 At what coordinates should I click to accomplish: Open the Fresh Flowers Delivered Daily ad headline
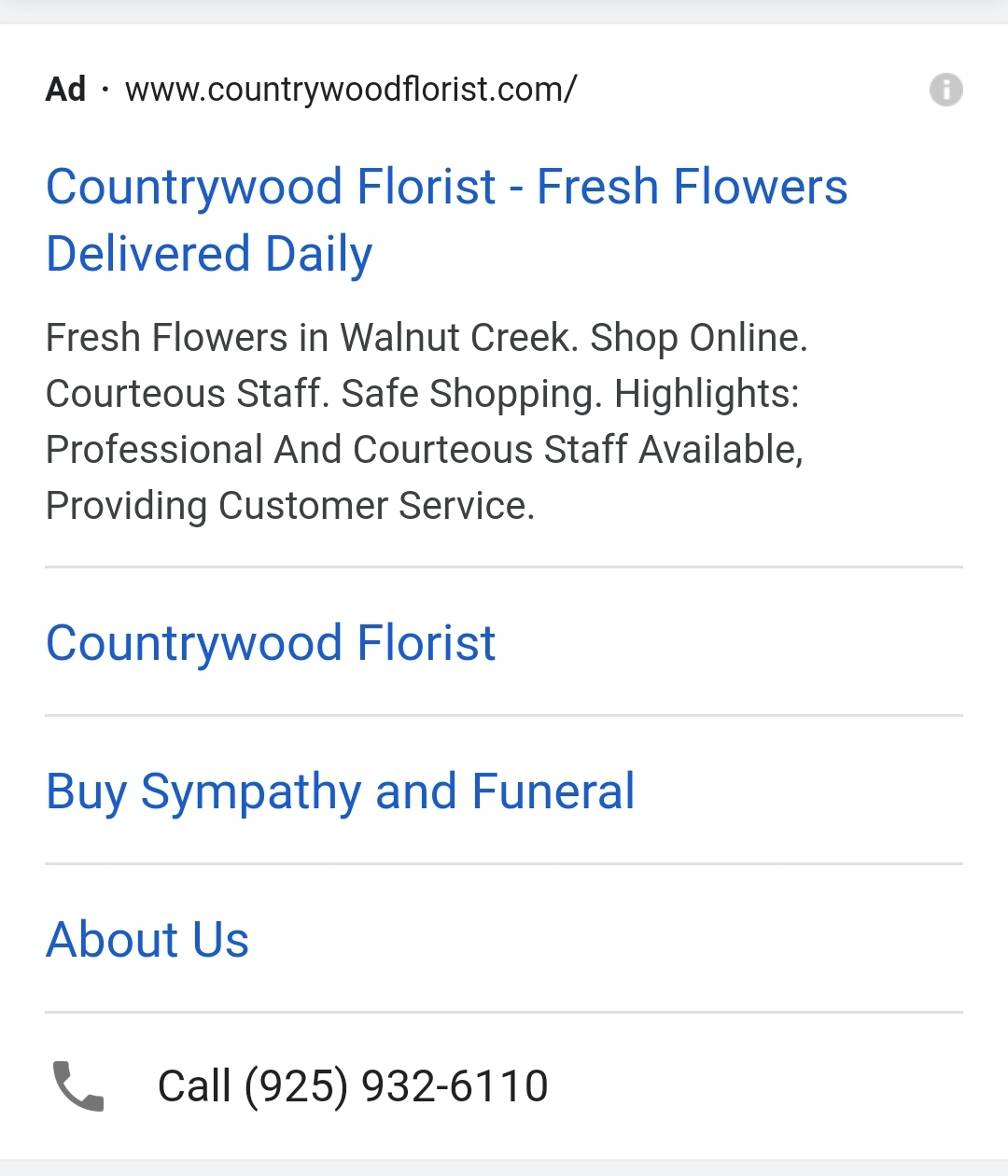coord(446,219)
